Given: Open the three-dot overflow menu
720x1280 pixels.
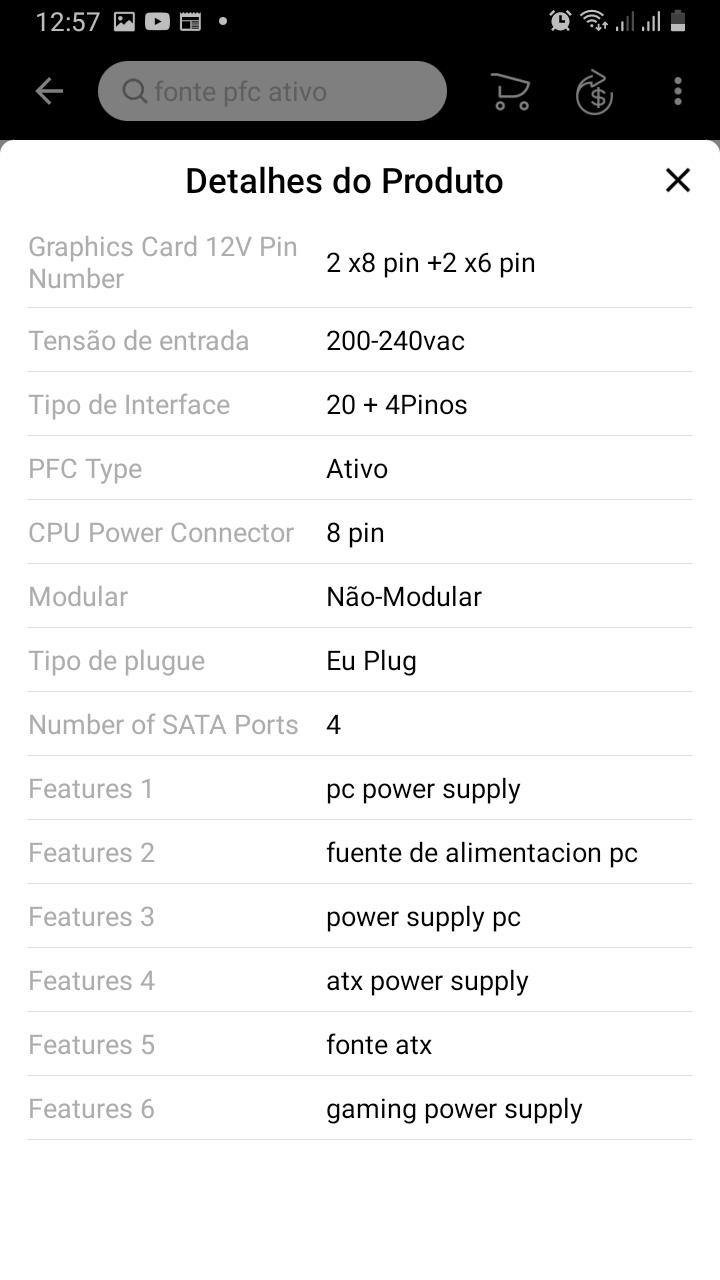Looking at the screenshot, I should 678,91.
